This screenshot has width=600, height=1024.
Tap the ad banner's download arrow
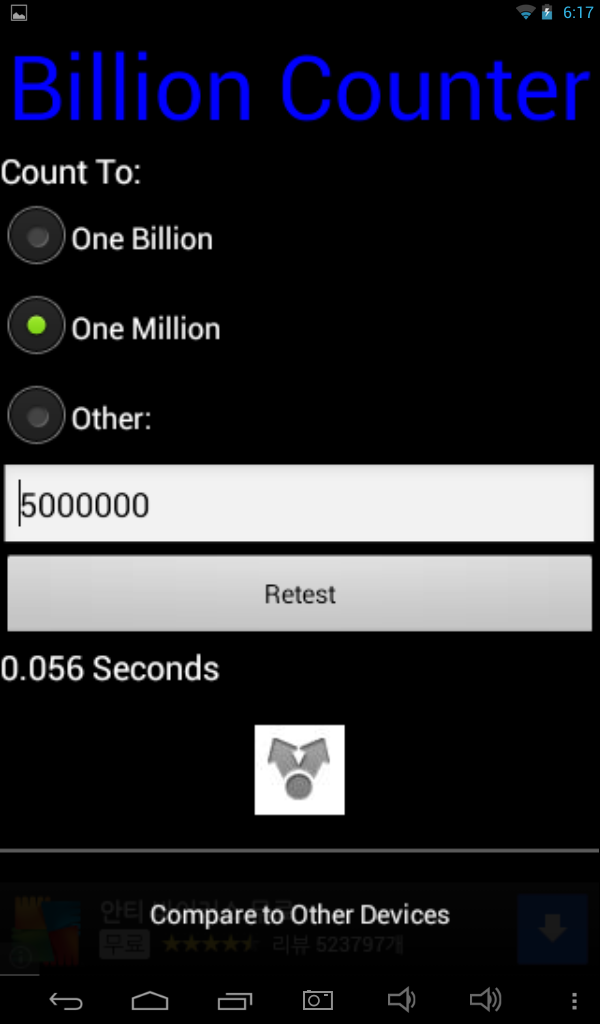tap(552, 929)
